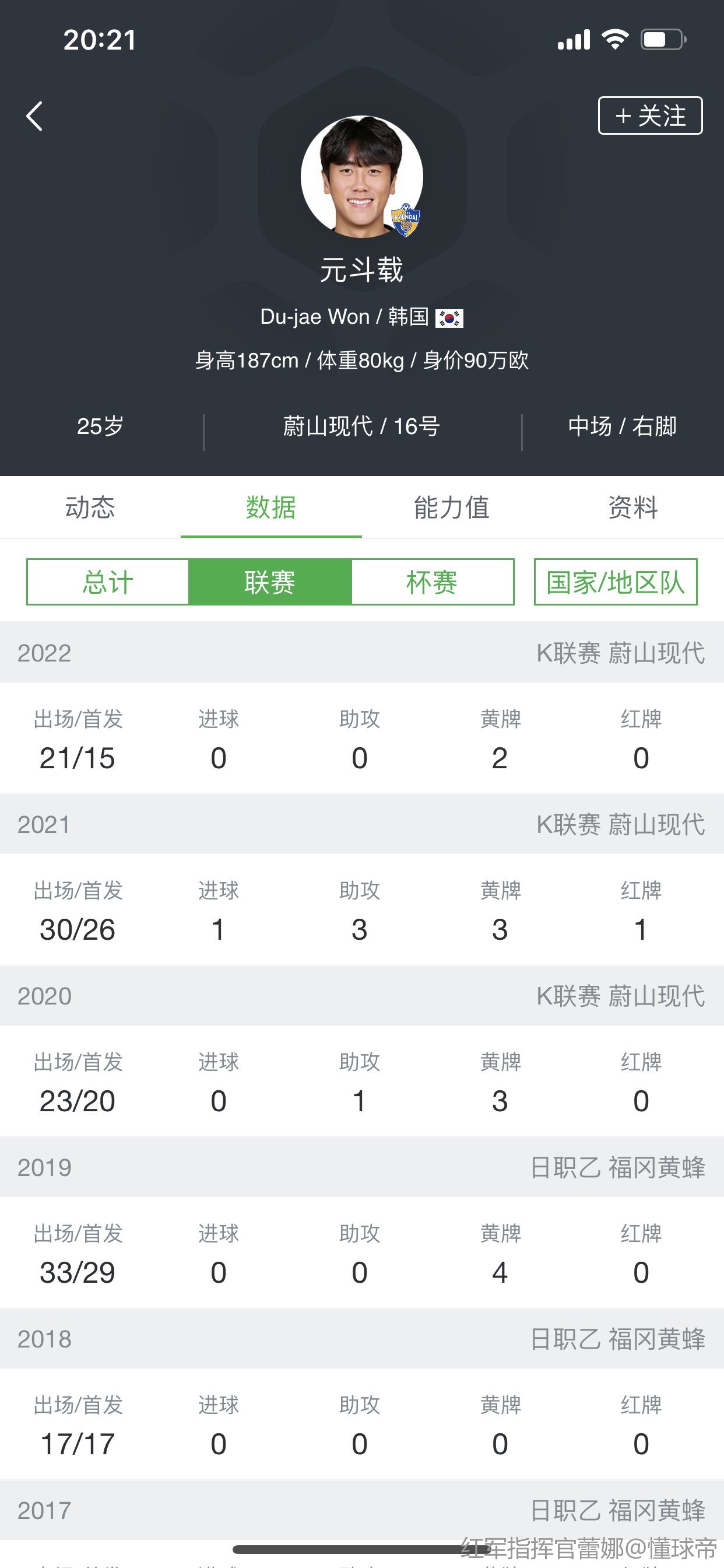Switch to 杯赛 statistics
Screen dimensions: 724x1568
click(x=433, y=582)
